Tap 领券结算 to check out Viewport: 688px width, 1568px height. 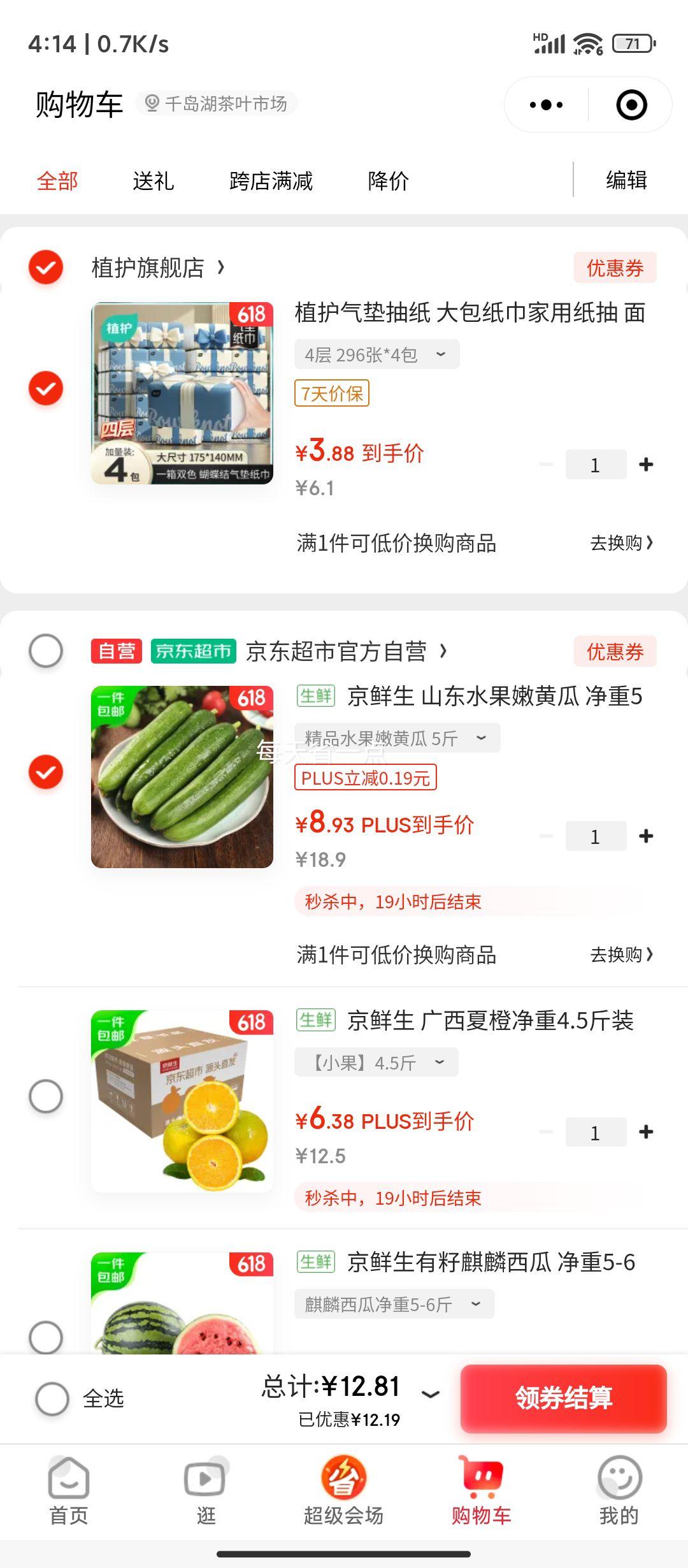[563, 1398]
